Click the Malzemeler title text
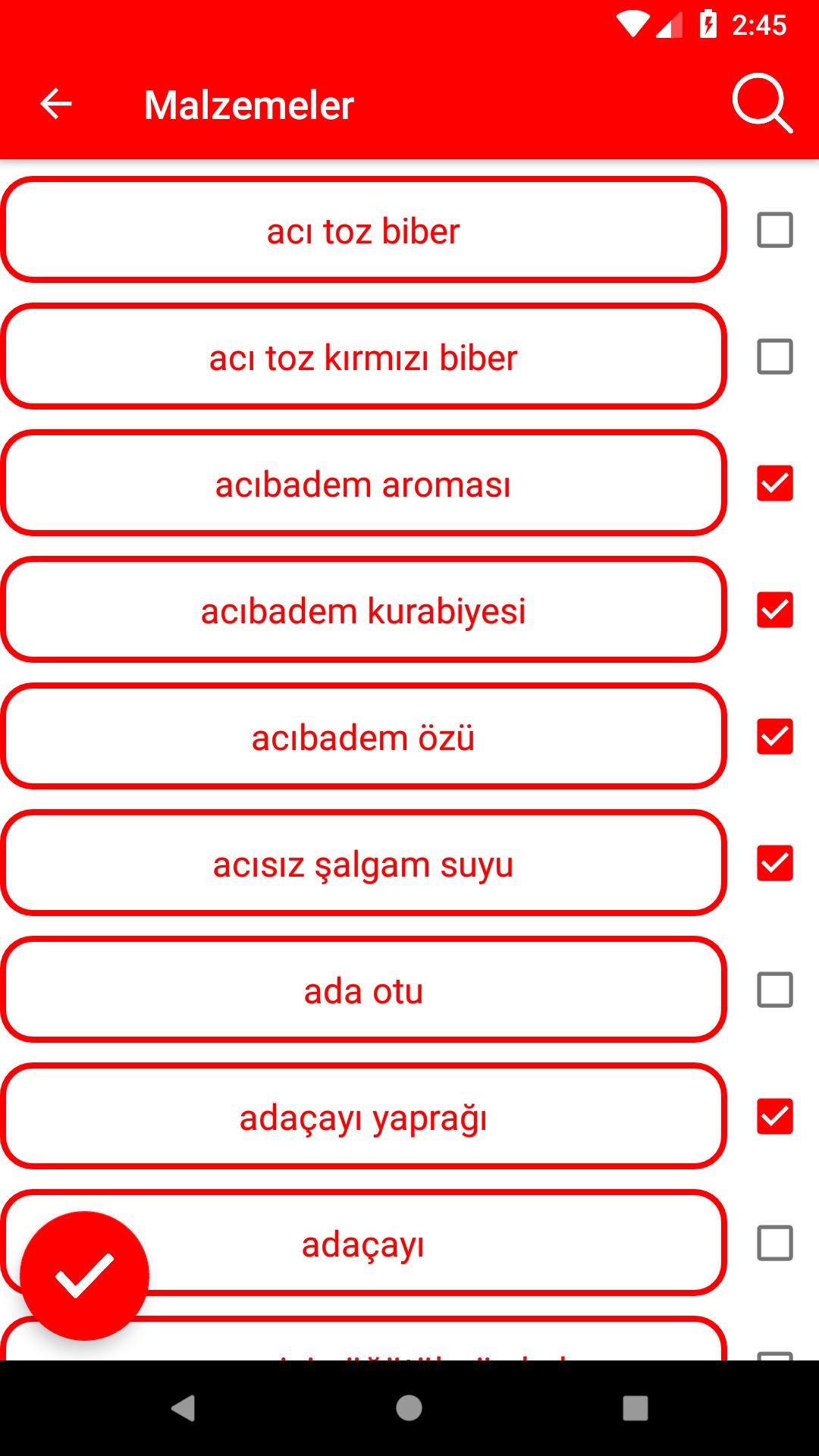Image resolution: width=819 pixels, height=1456 pixels. click(249, 105)
